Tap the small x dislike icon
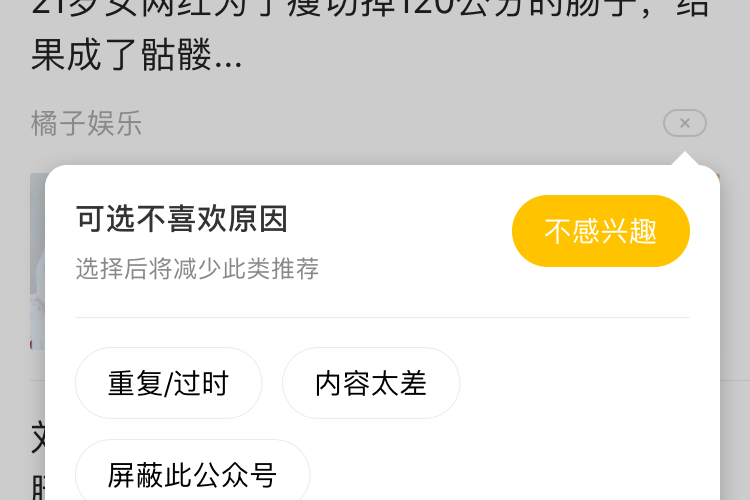 (684, 123)
